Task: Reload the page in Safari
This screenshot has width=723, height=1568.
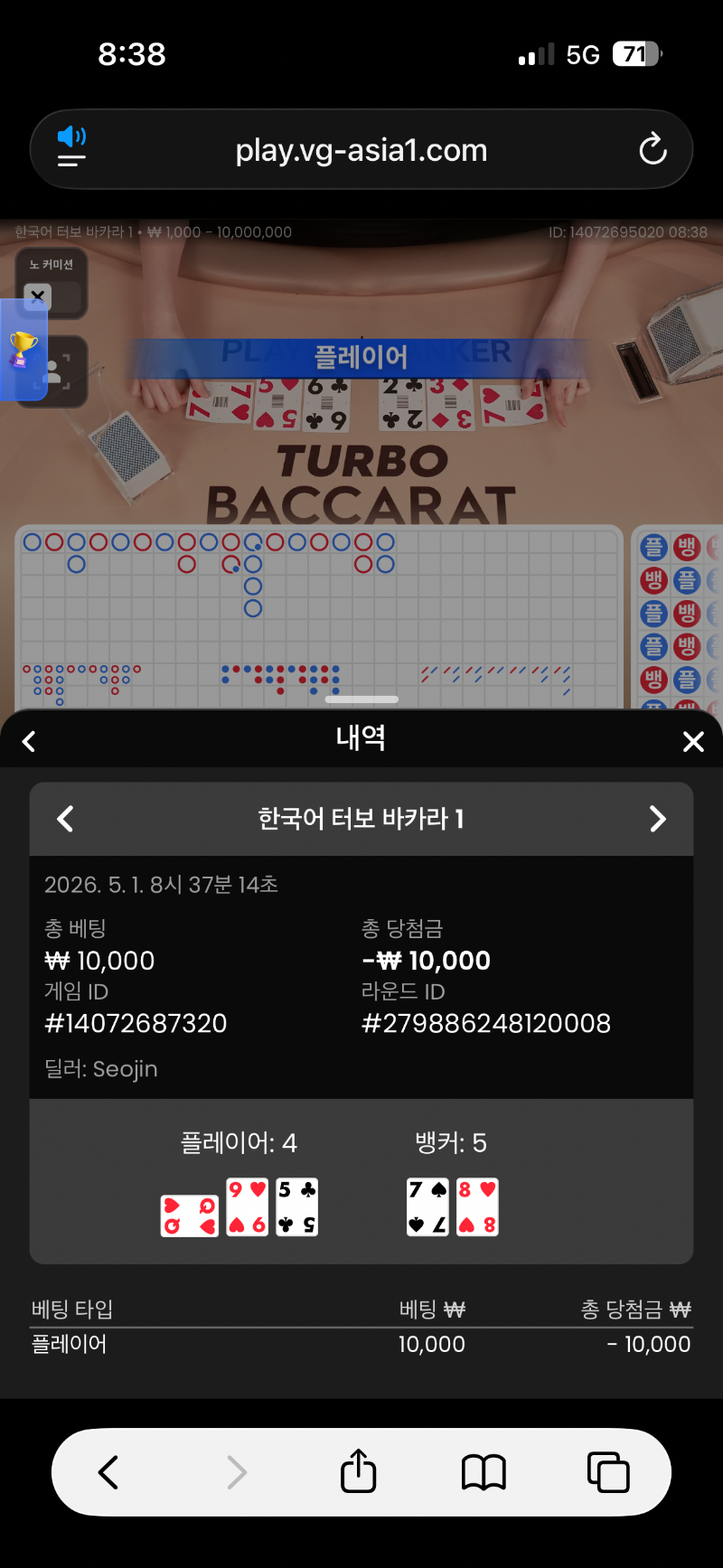Action: click(653, 149)
